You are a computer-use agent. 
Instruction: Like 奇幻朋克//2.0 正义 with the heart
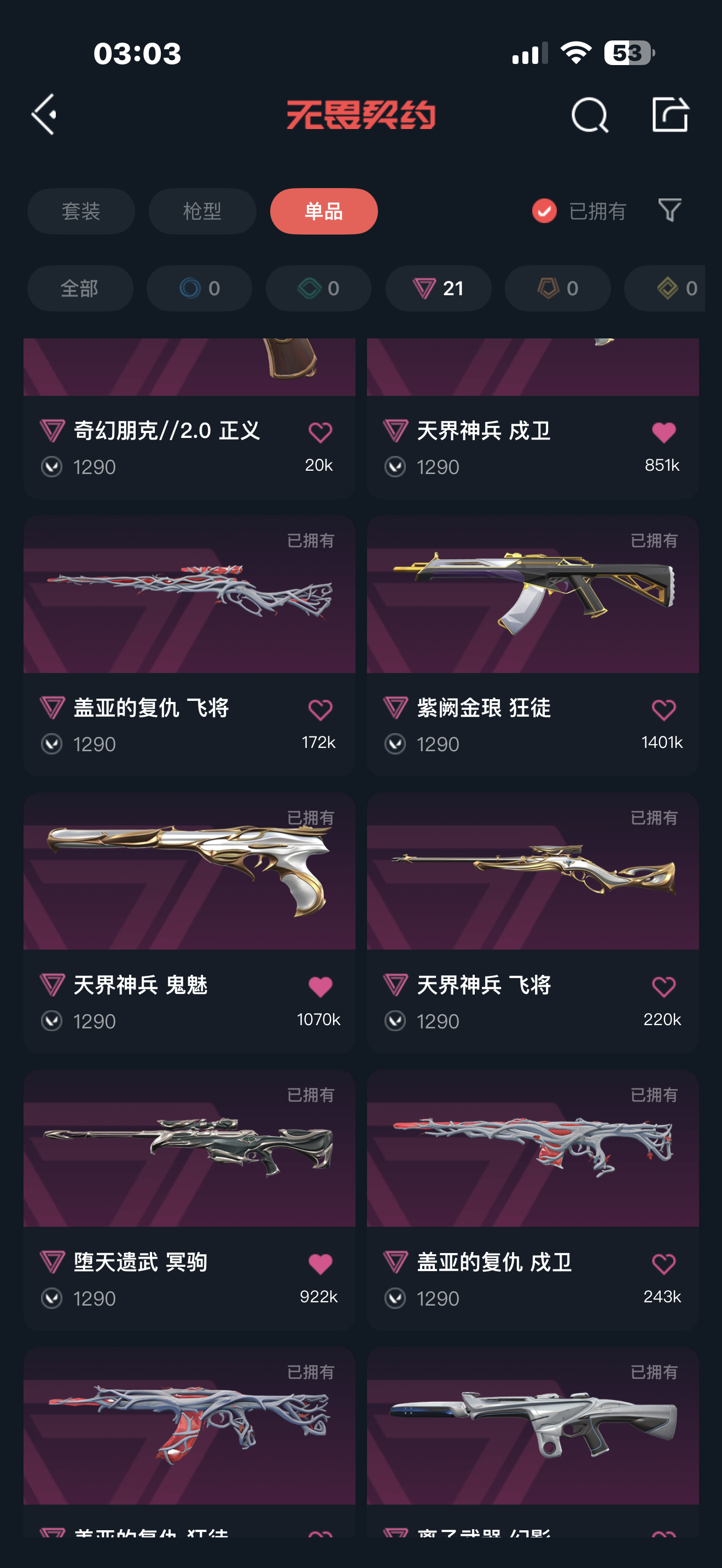320,433
